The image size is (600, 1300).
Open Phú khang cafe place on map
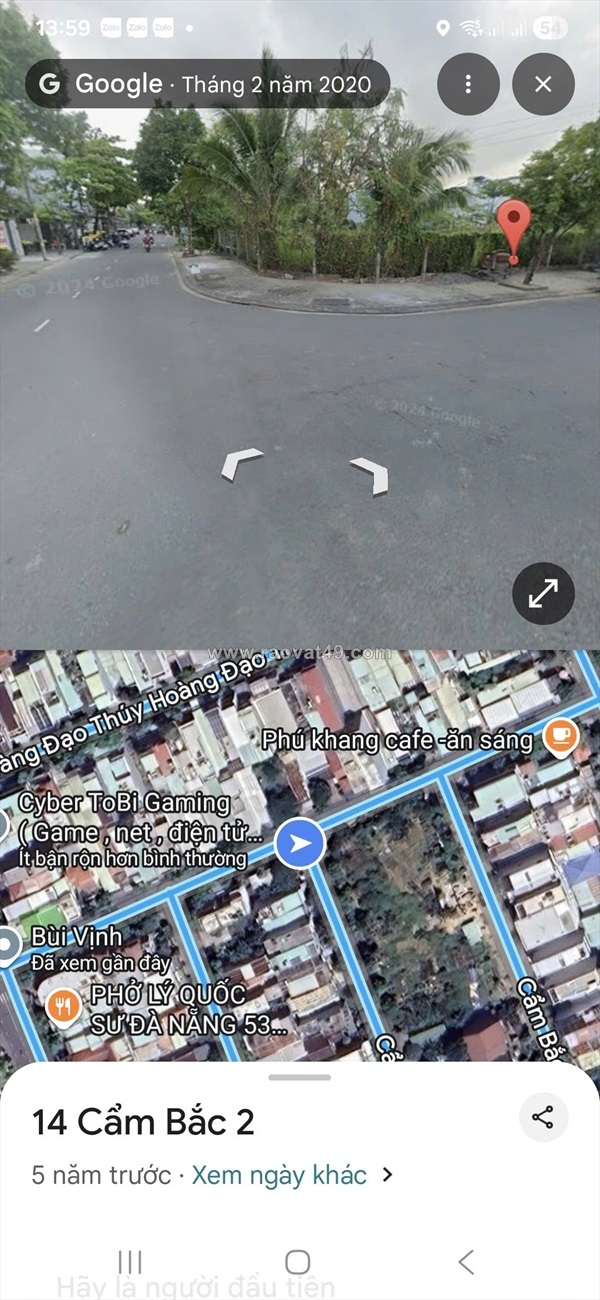pyautogui.click(x=559, y=738)
